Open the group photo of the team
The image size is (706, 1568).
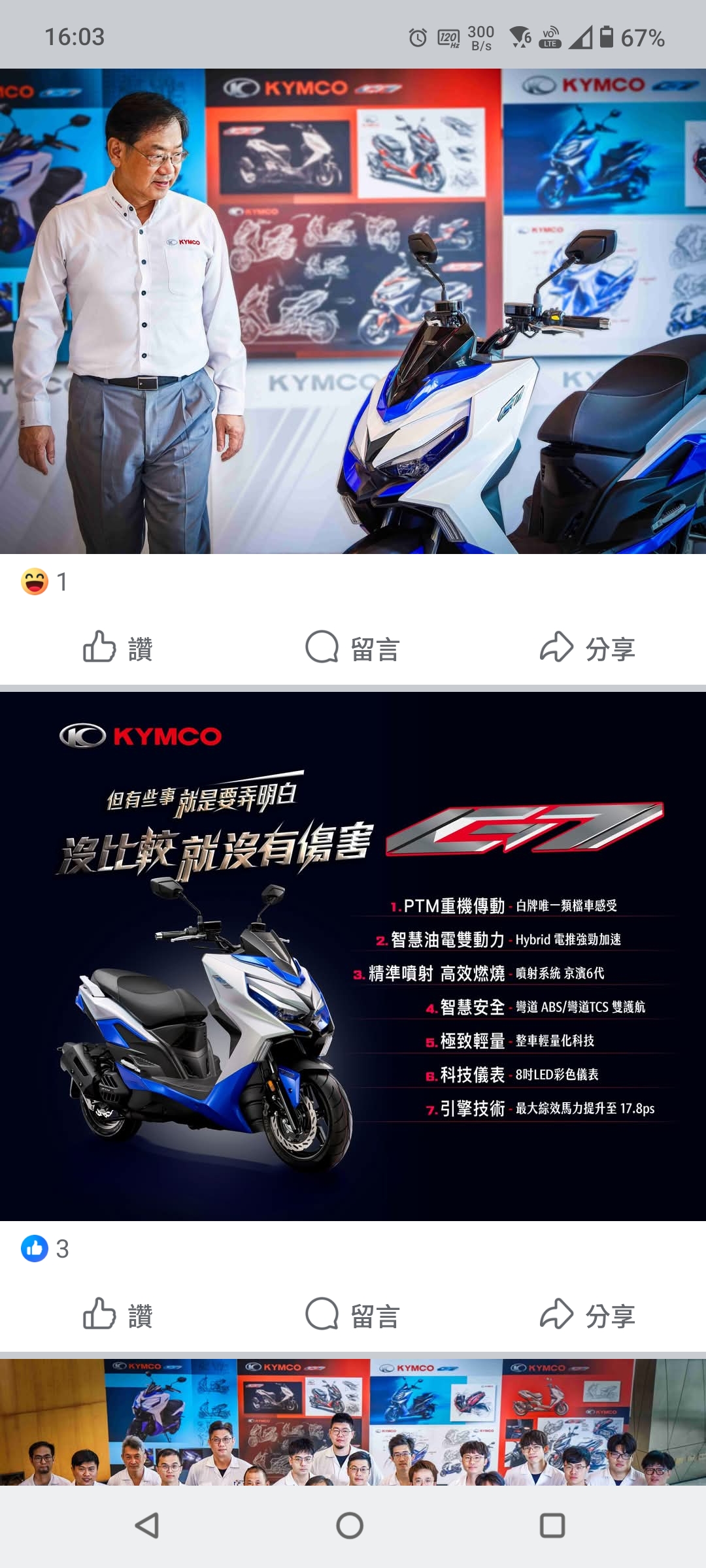click(353, 1422)
